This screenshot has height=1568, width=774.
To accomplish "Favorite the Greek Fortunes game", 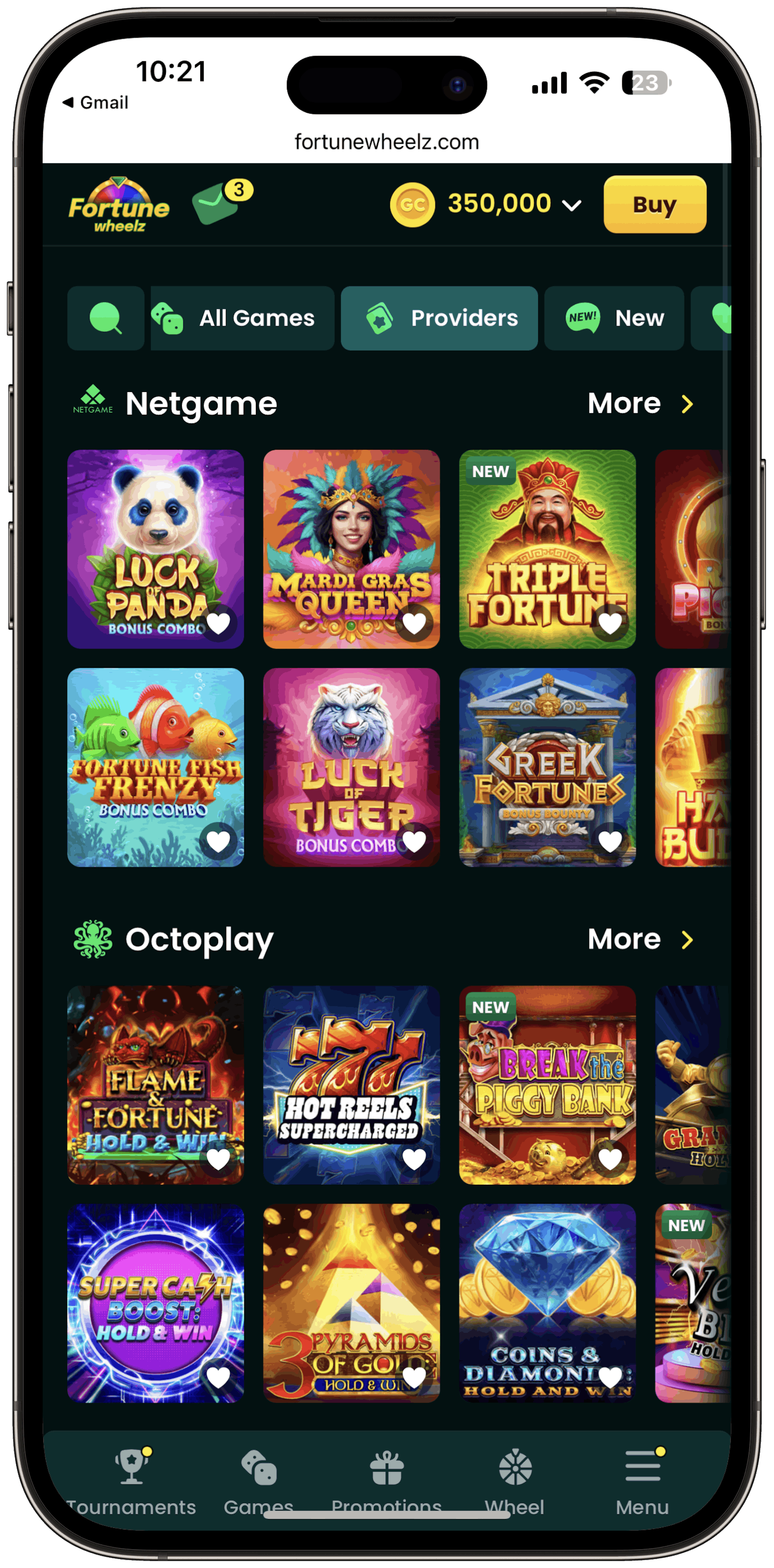I will click(x=610, y=841).
